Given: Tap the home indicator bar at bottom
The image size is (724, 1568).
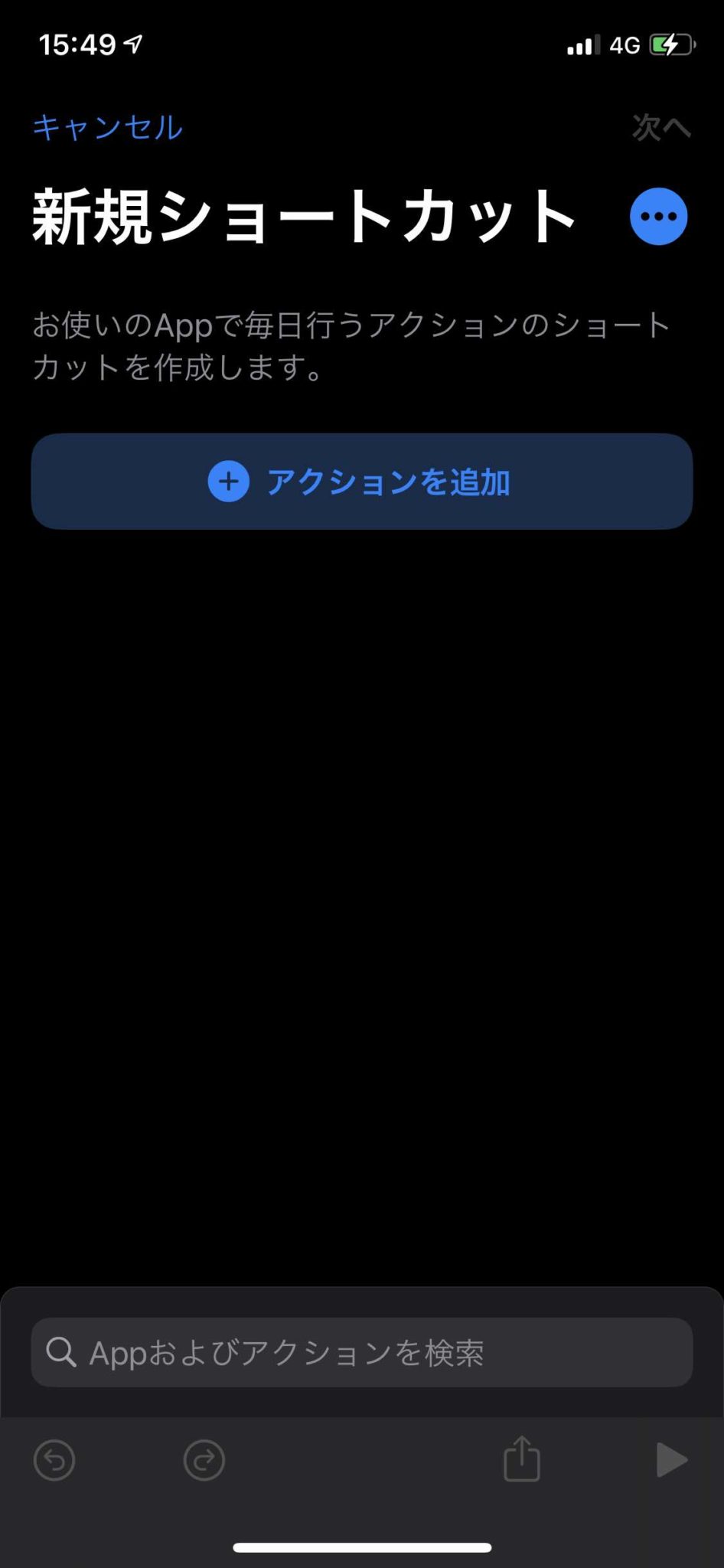Looking at the screenshot, I should 362,1548.
